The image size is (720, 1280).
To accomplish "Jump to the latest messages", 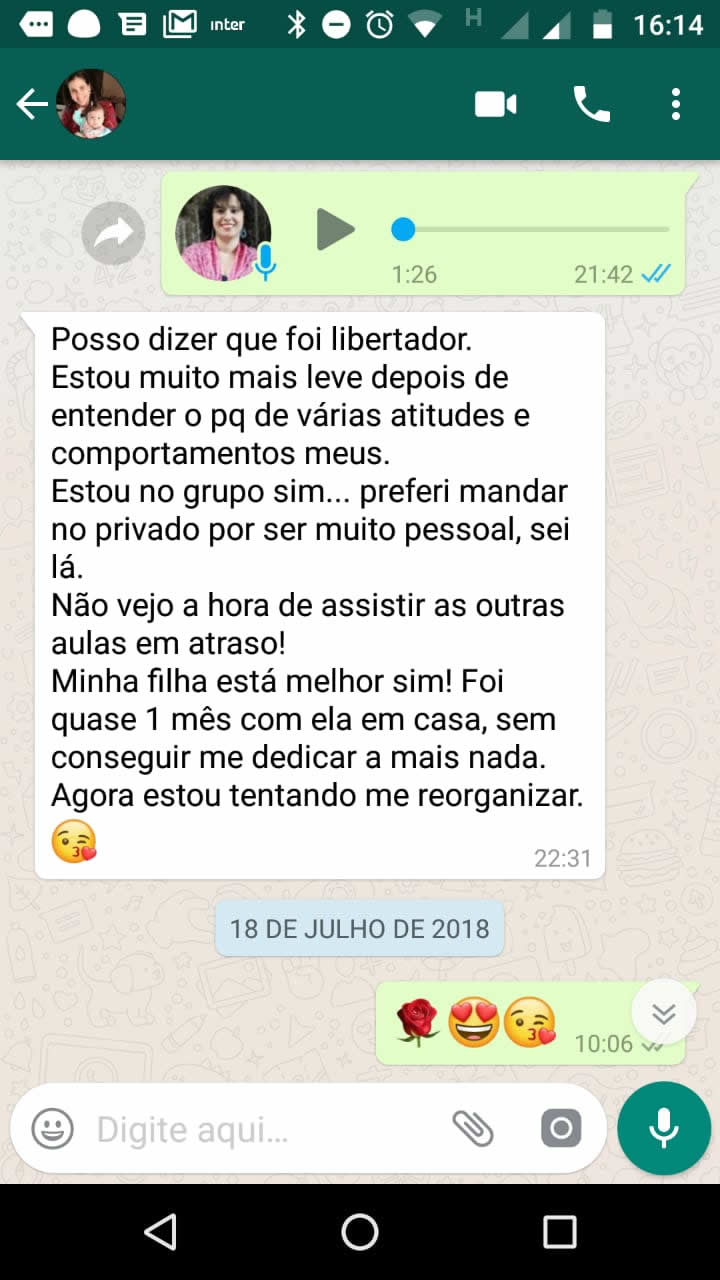I will [663, 1013].
